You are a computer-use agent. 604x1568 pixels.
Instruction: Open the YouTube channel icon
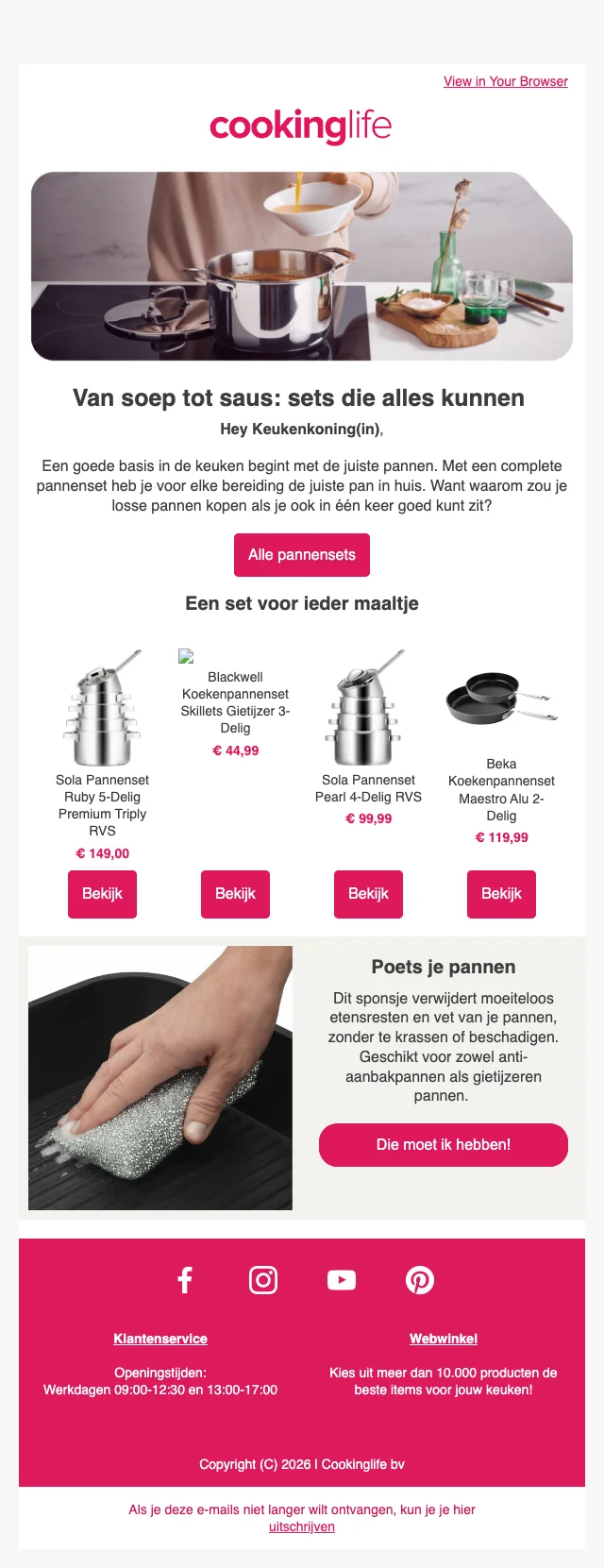(342, 1280)
